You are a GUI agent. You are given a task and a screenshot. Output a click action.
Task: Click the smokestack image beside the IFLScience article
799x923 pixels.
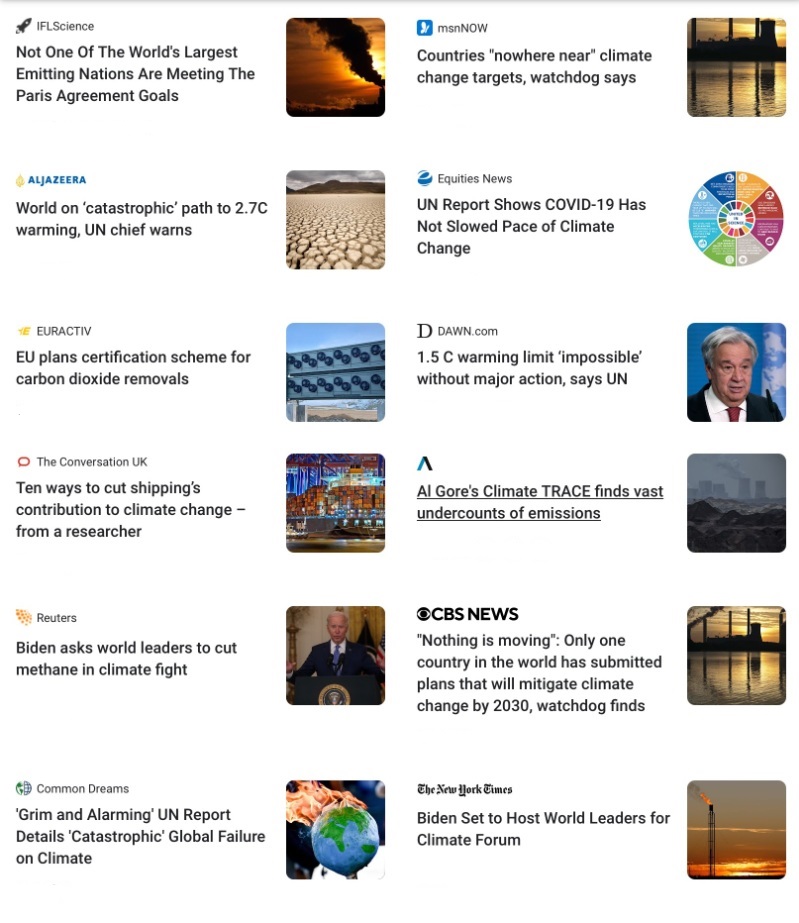pos(335,67)
